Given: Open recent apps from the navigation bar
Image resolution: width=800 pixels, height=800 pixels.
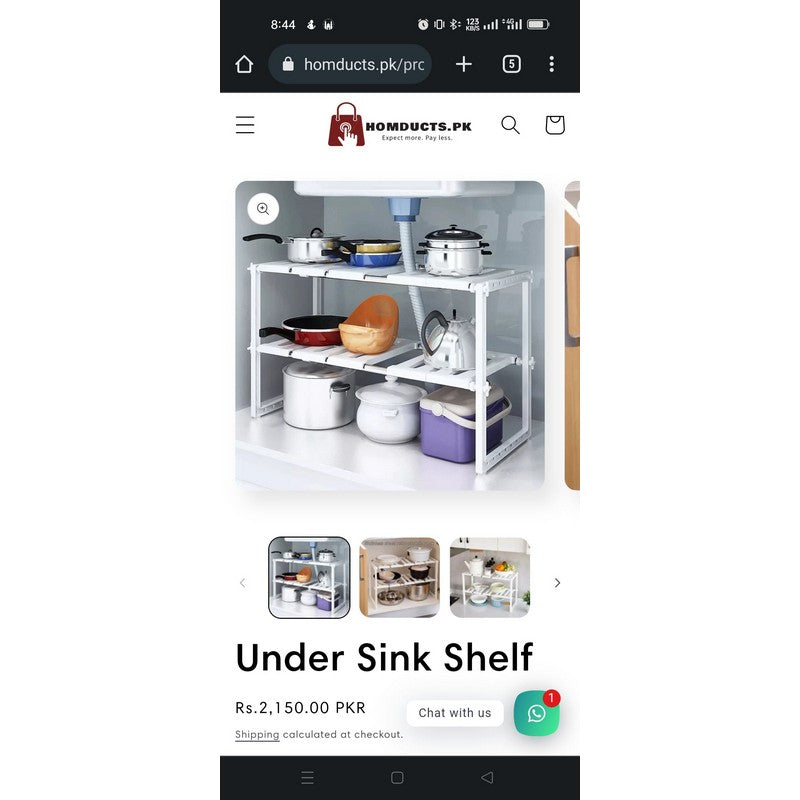Looking at the screenshot, I should 307,777.
